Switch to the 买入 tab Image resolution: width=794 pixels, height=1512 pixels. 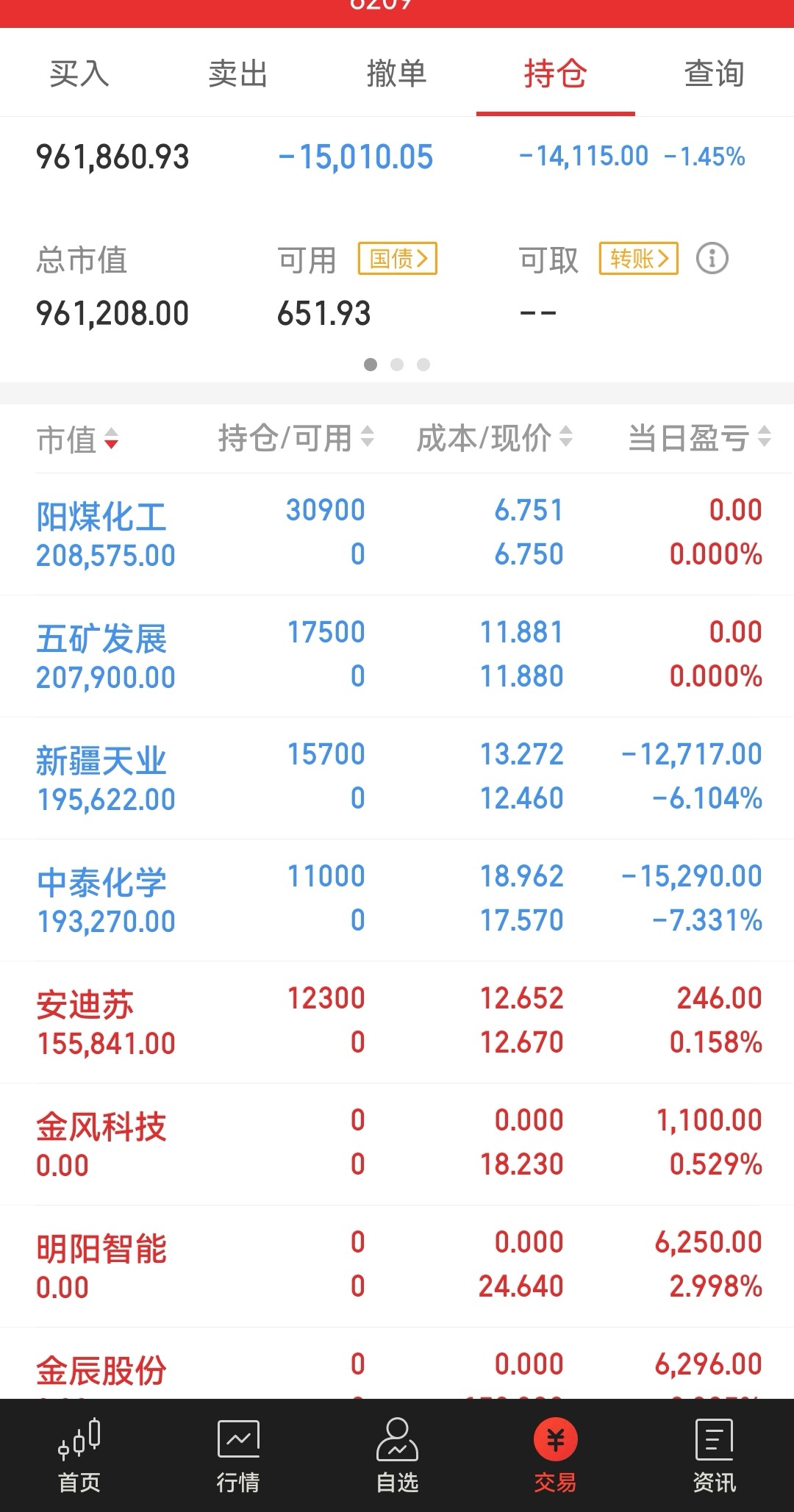coord(79,74)
